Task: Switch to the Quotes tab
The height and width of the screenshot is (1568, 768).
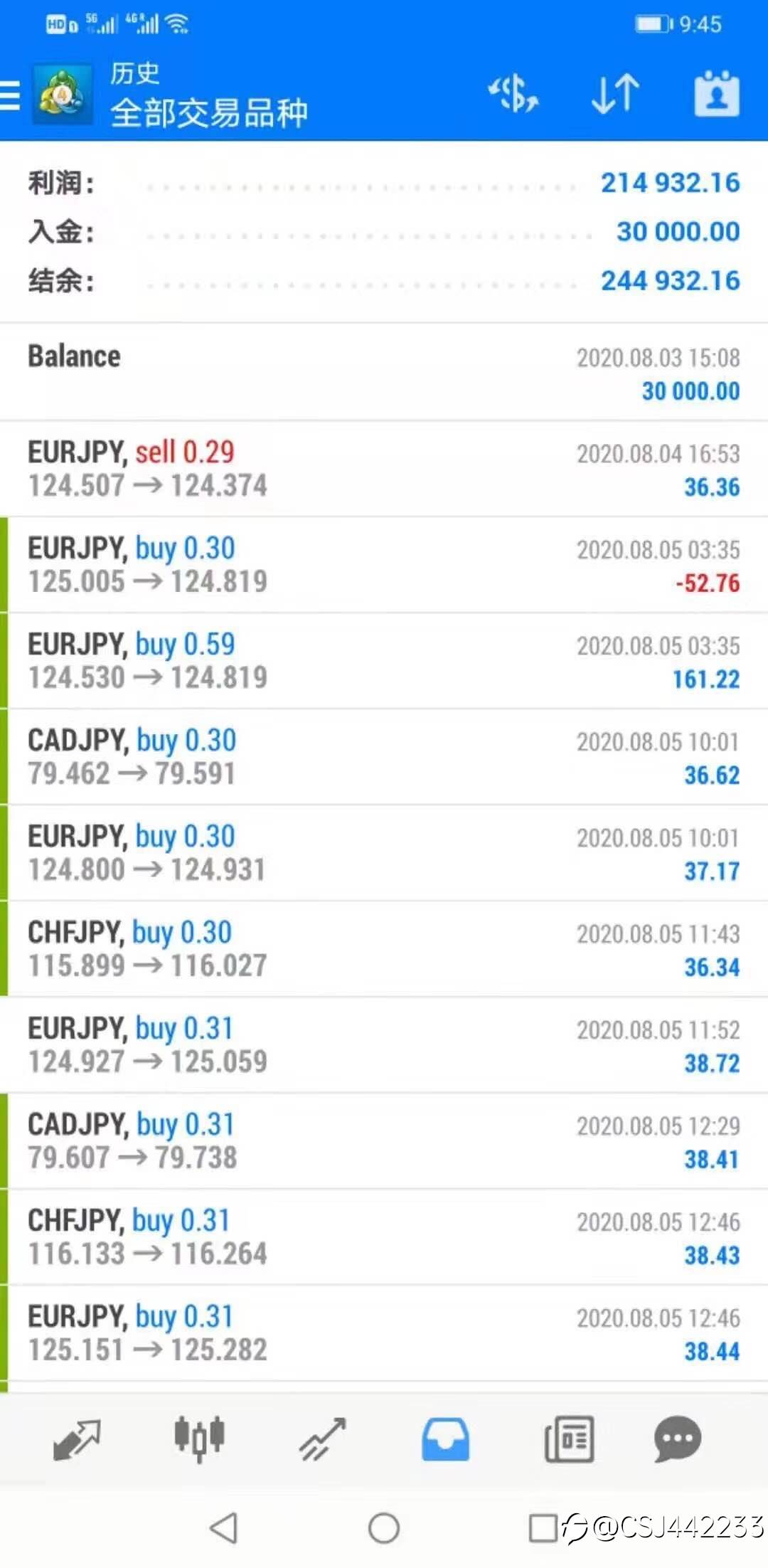Action: [77, 1439]
